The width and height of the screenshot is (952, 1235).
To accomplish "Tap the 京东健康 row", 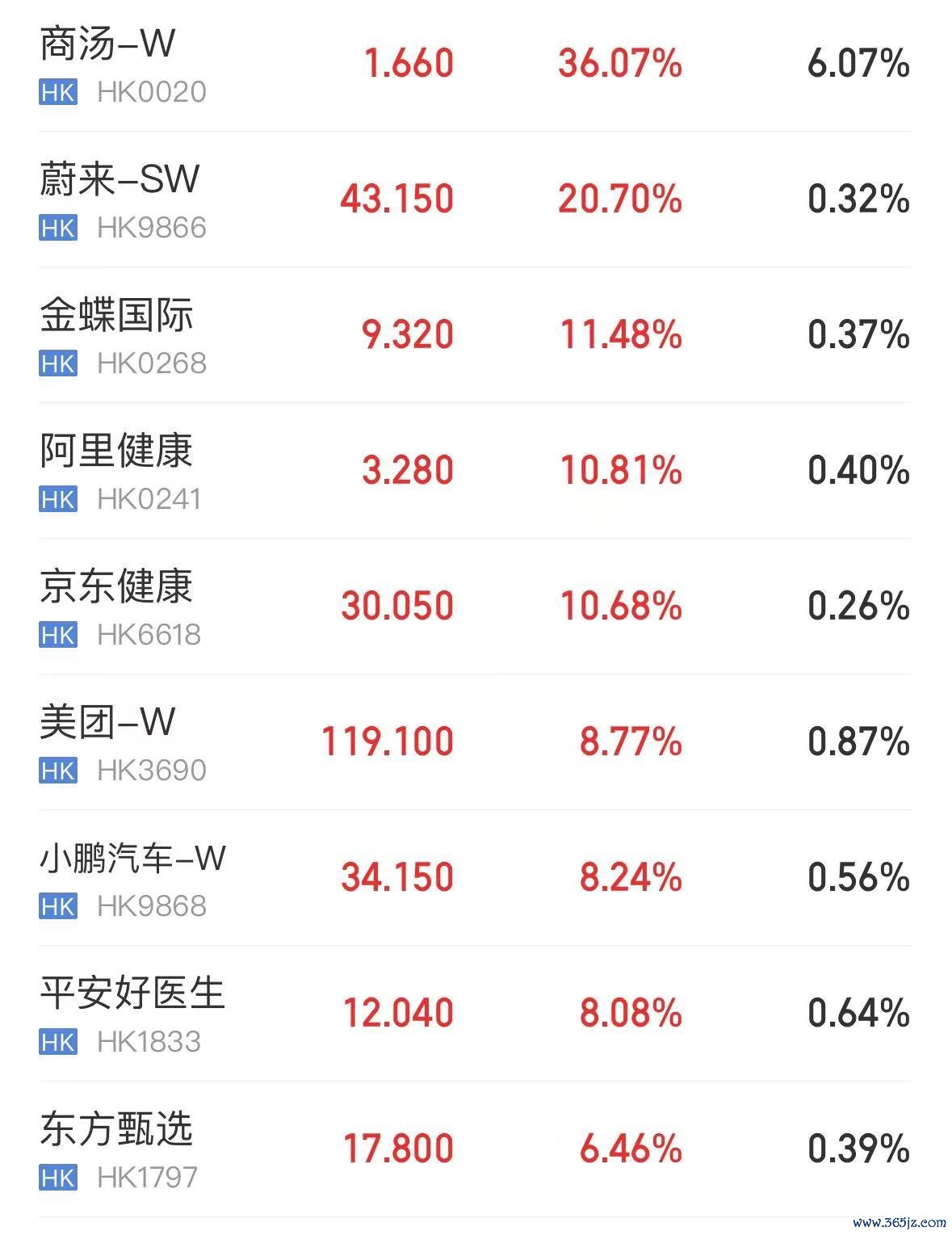I will pyautogui.click(x=117, y=587).
